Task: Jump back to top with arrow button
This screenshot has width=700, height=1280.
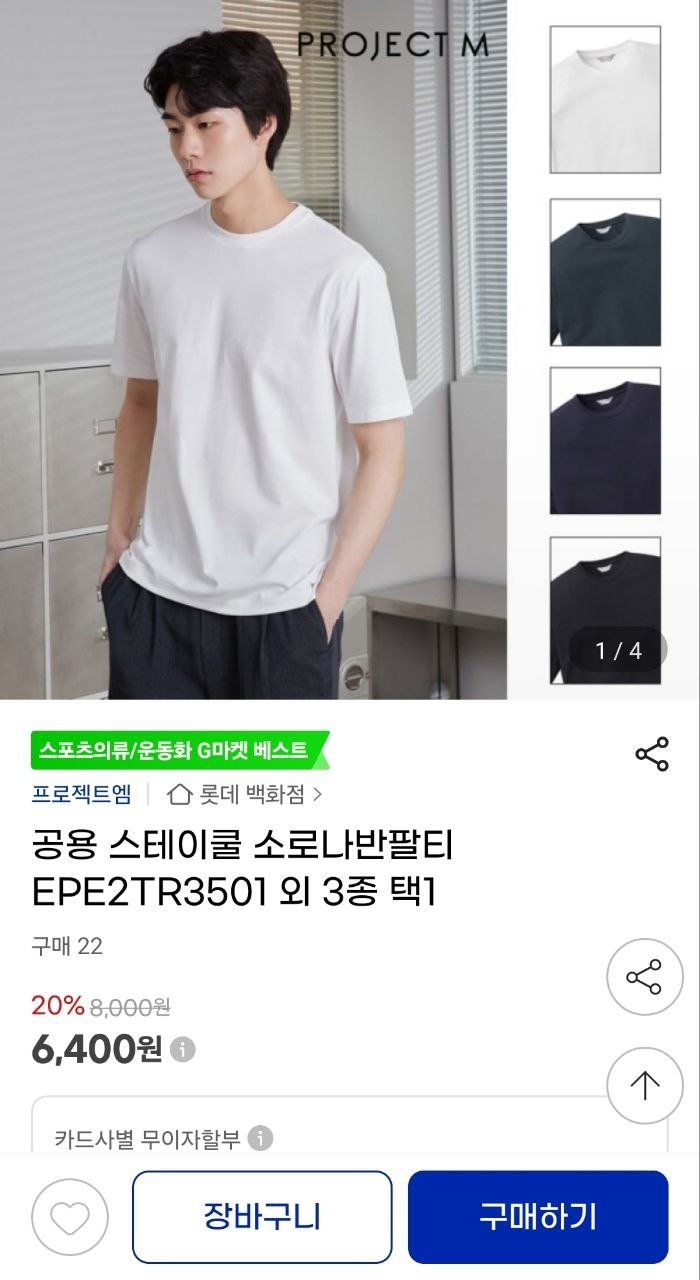Action: tap(644, 1085)
